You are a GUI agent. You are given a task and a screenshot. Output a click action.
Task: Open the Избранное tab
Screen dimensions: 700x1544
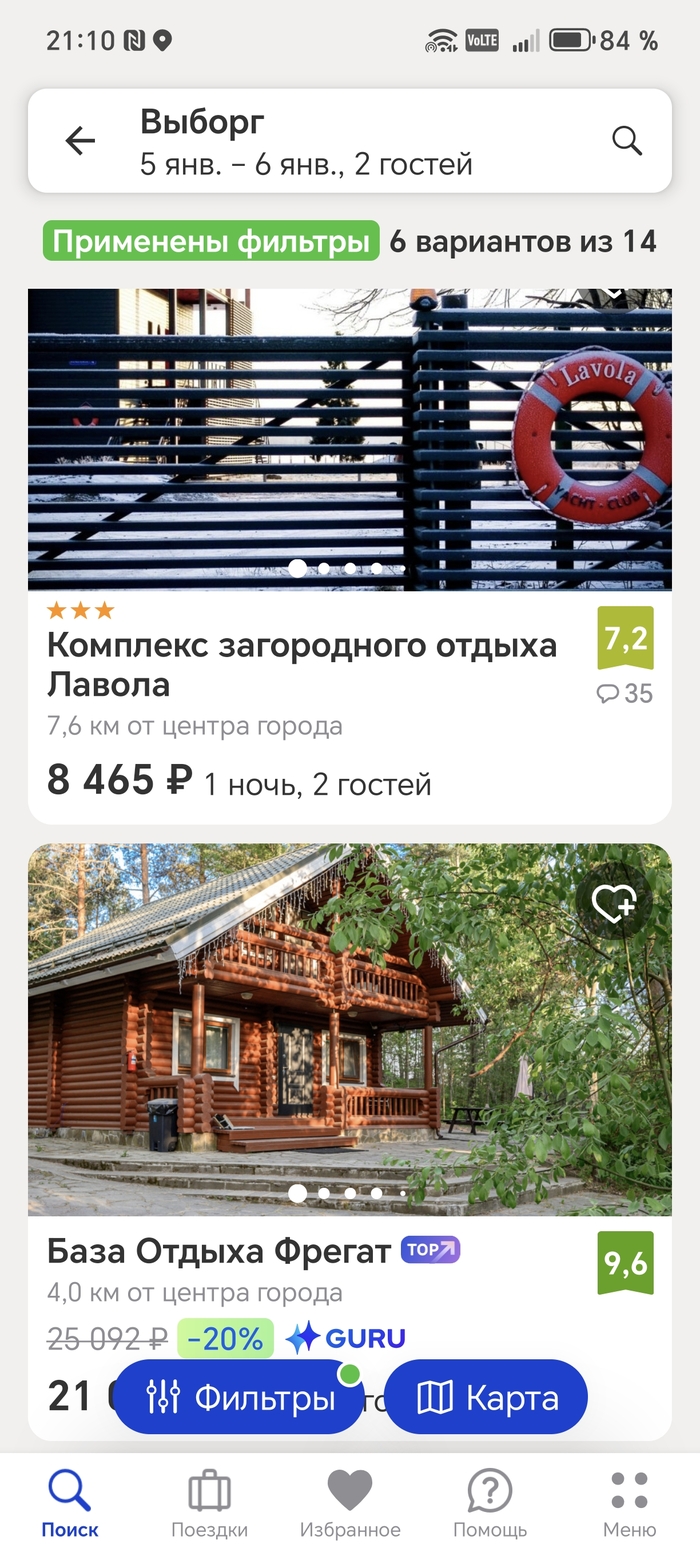[x=350, y=1502]
